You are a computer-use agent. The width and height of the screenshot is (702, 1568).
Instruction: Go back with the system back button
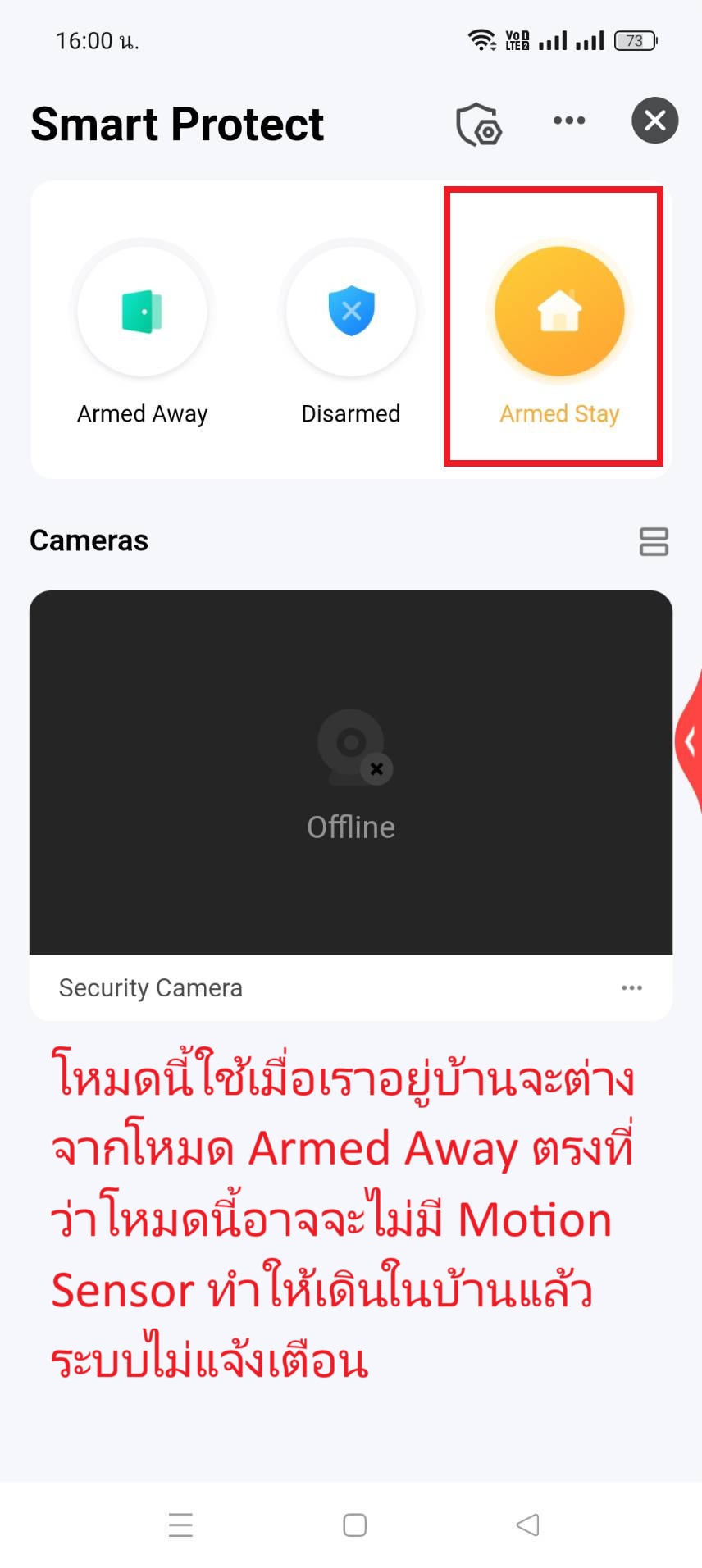pos(528,1525)
